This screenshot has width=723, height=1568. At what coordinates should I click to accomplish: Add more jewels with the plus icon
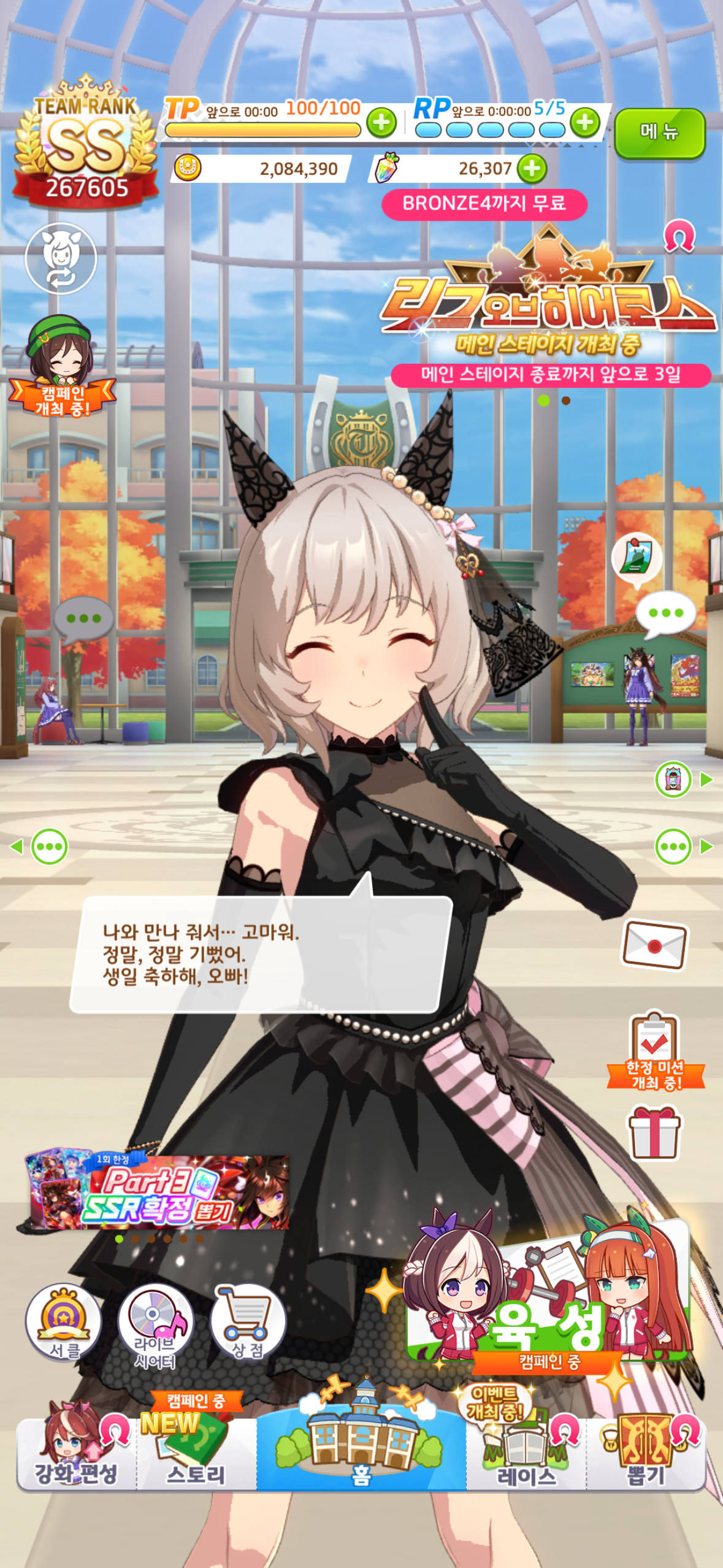click(532, 168)
